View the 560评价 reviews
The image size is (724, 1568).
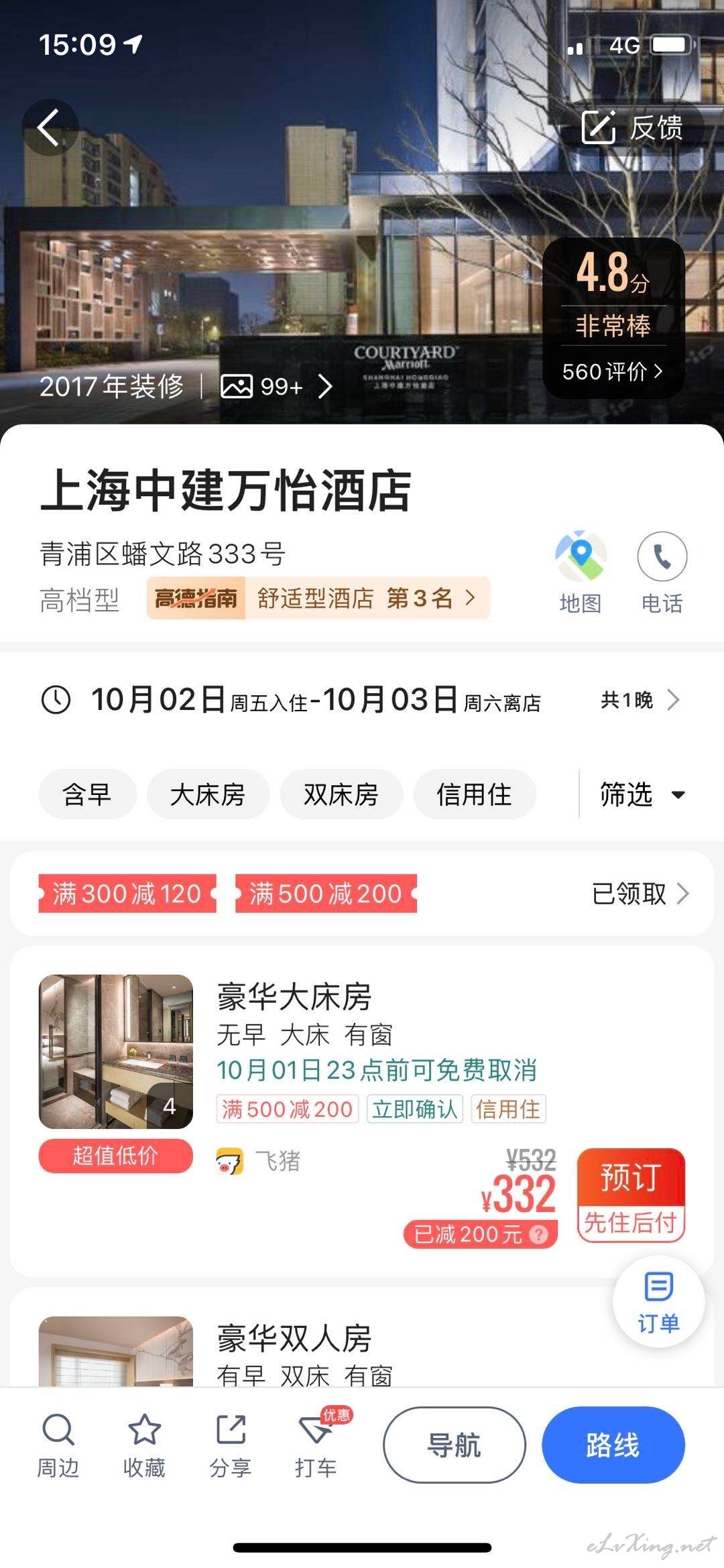pyautogui.click(x=613, y=371)
